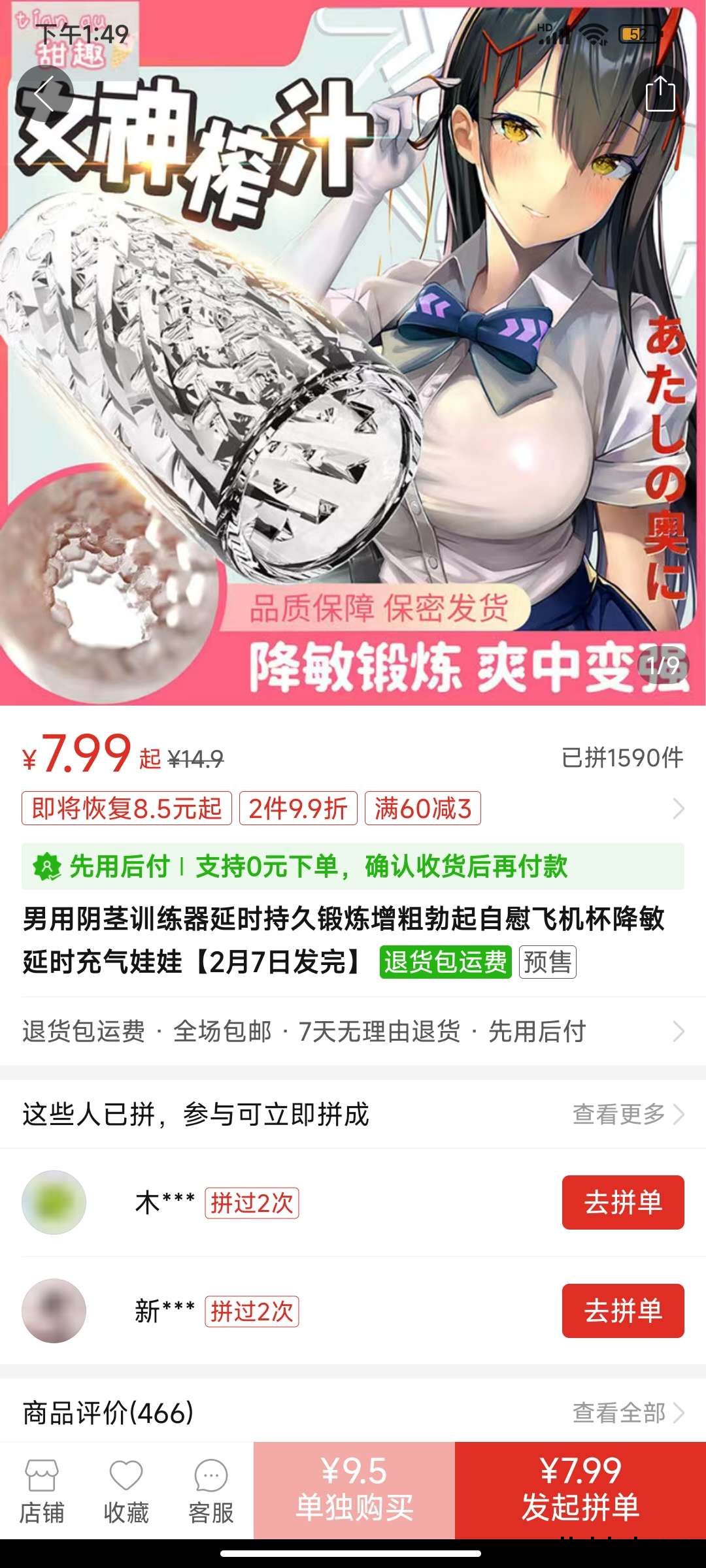706x1568 pixels.
Task: Open the 先用后付 pay-later banner
Action: click(353, 866)
